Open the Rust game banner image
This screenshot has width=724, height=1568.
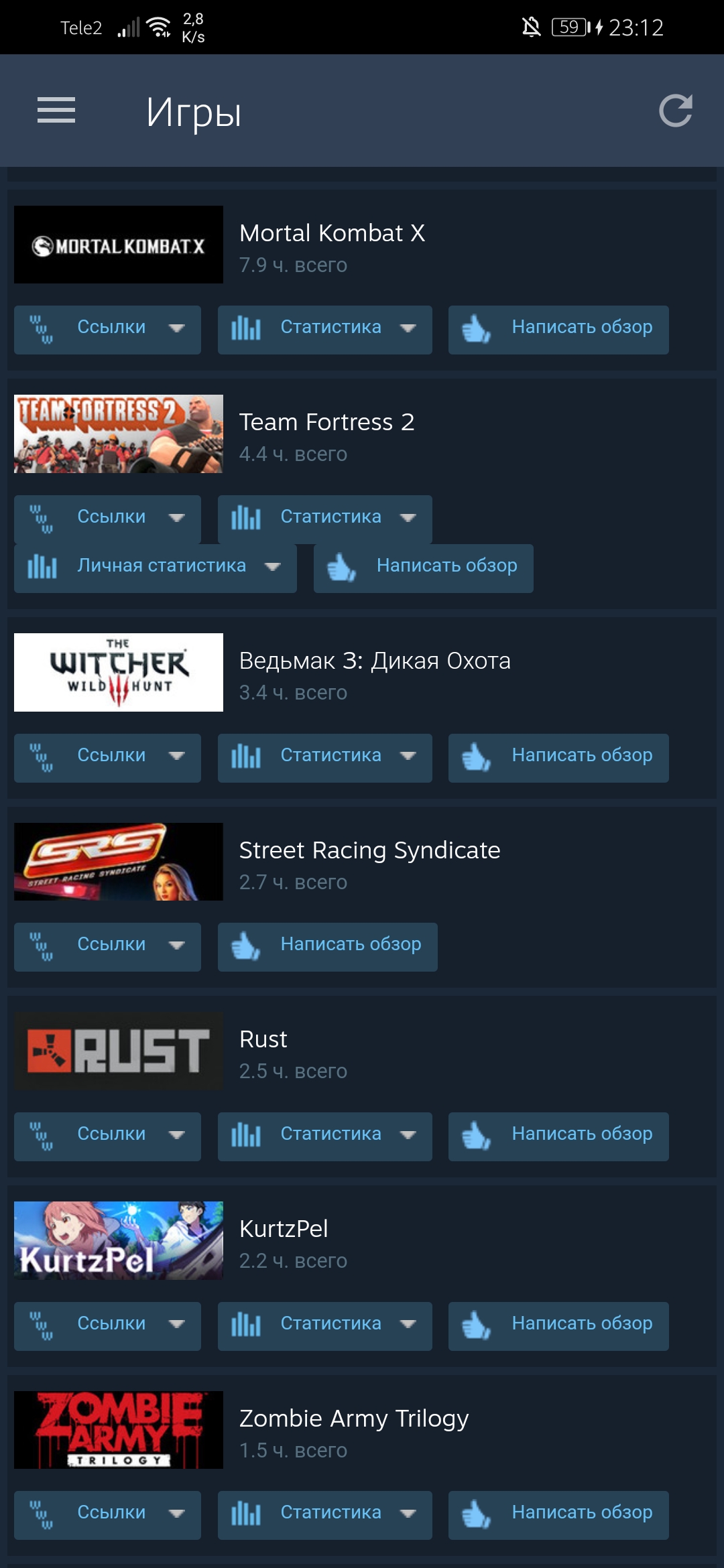119,1051
